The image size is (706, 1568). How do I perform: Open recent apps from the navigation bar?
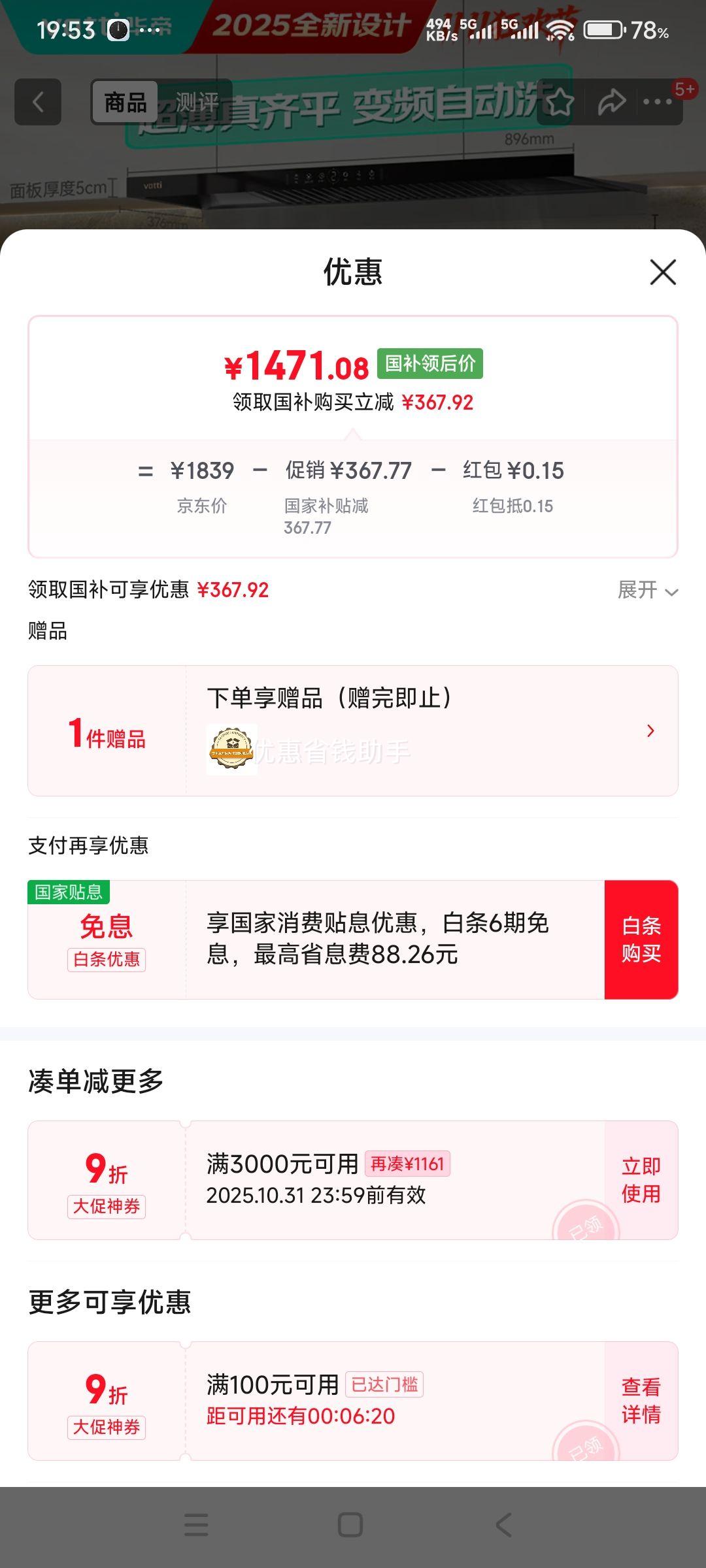point(196,1526)
